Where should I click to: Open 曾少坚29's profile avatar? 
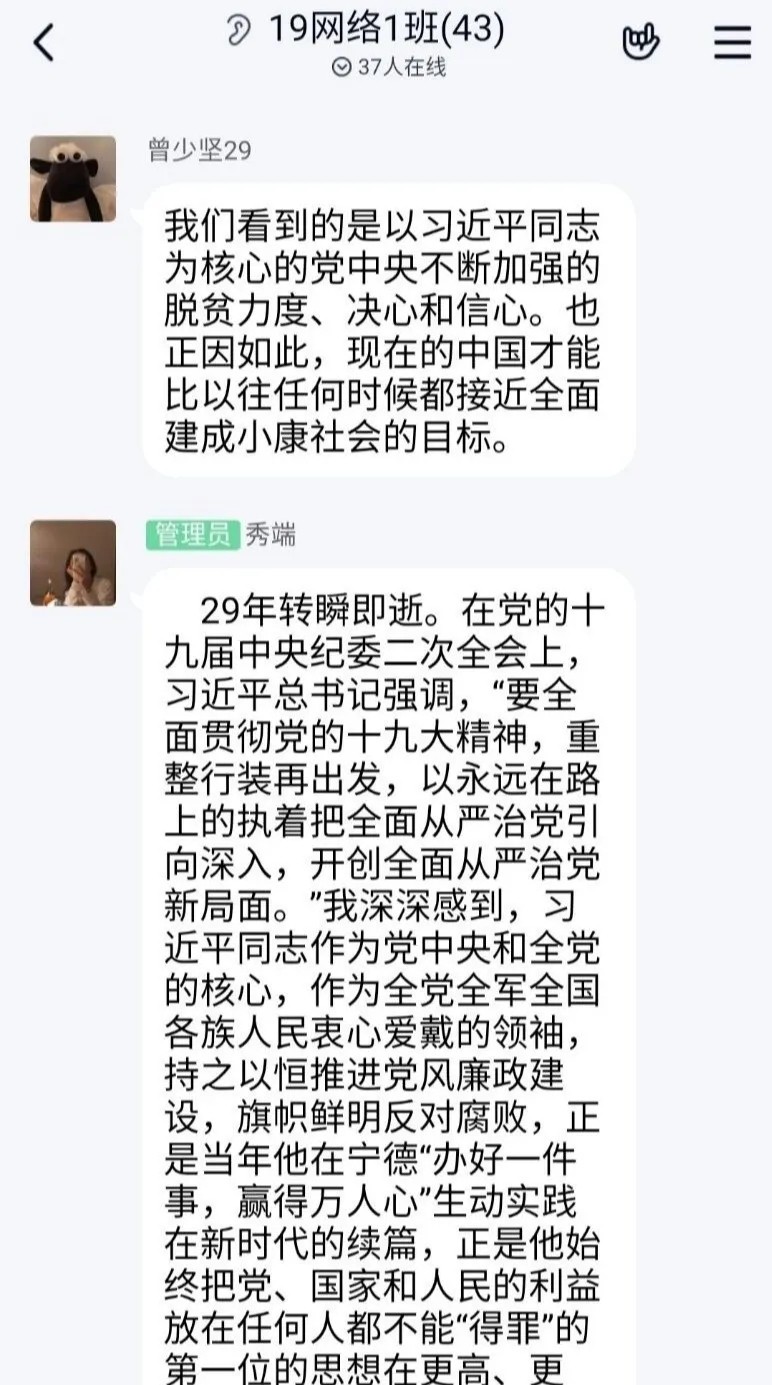coord(73,178)
